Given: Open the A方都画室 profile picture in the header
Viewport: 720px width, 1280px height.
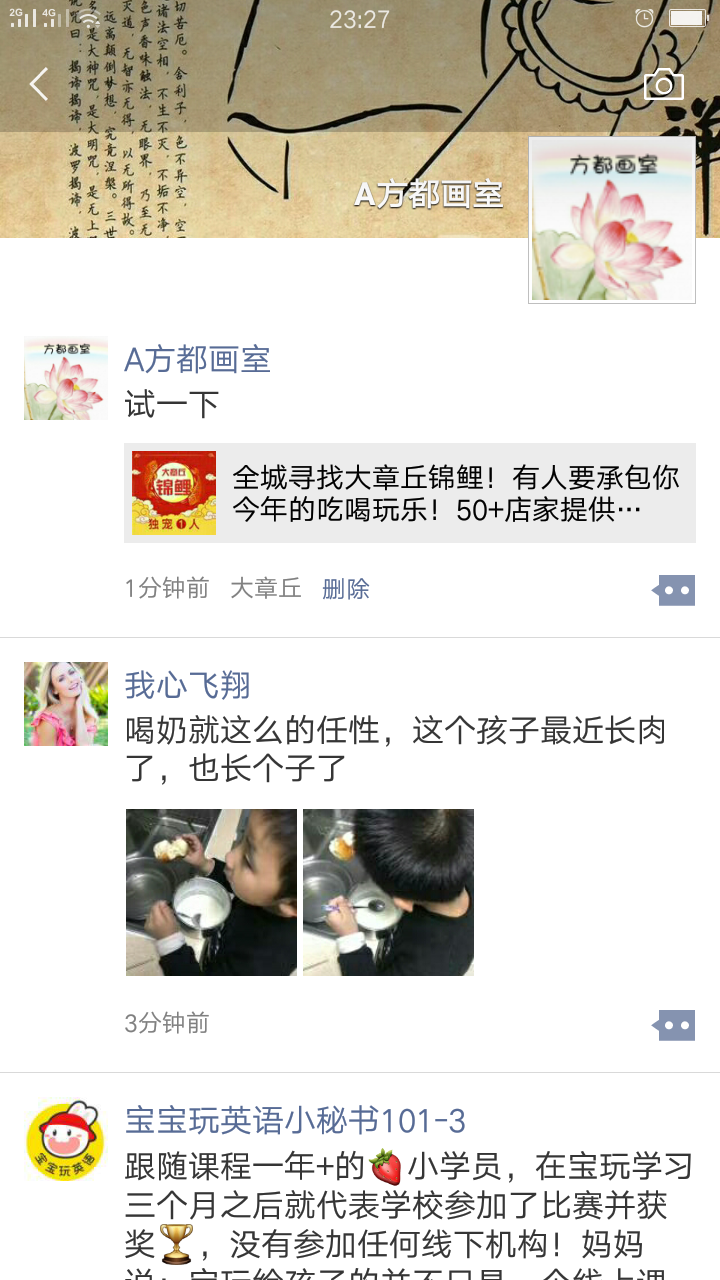Looking at the screenshot, I should click(x=611, y=220).
